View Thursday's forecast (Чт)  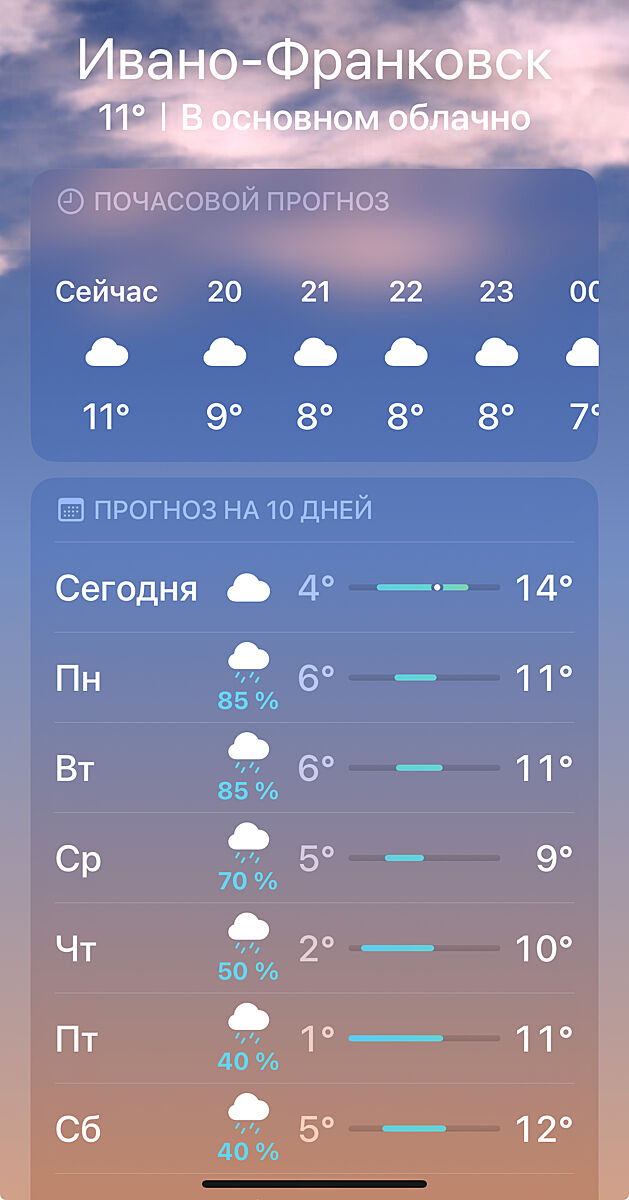click(x=314, y=948)
